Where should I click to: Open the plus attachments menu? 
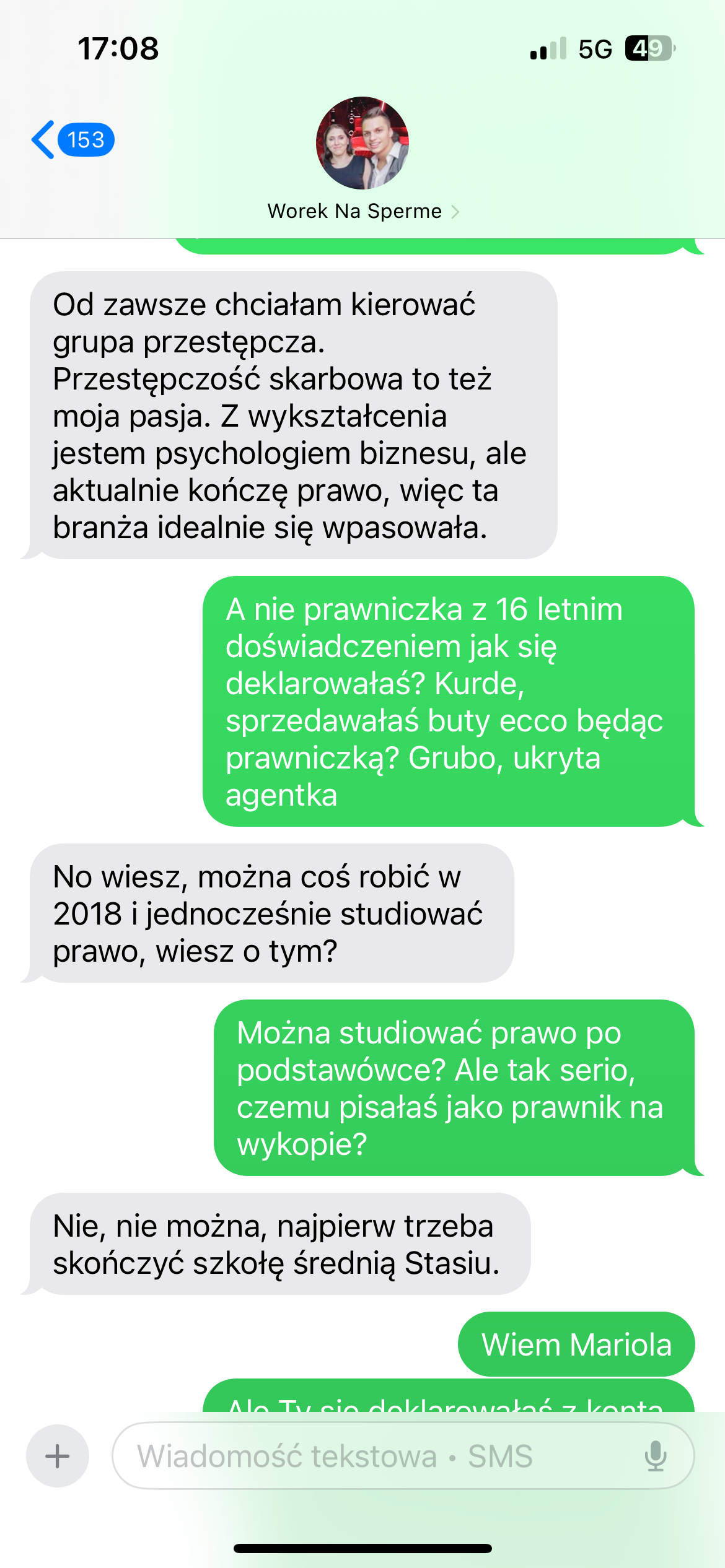click(x=58, y=1456)
